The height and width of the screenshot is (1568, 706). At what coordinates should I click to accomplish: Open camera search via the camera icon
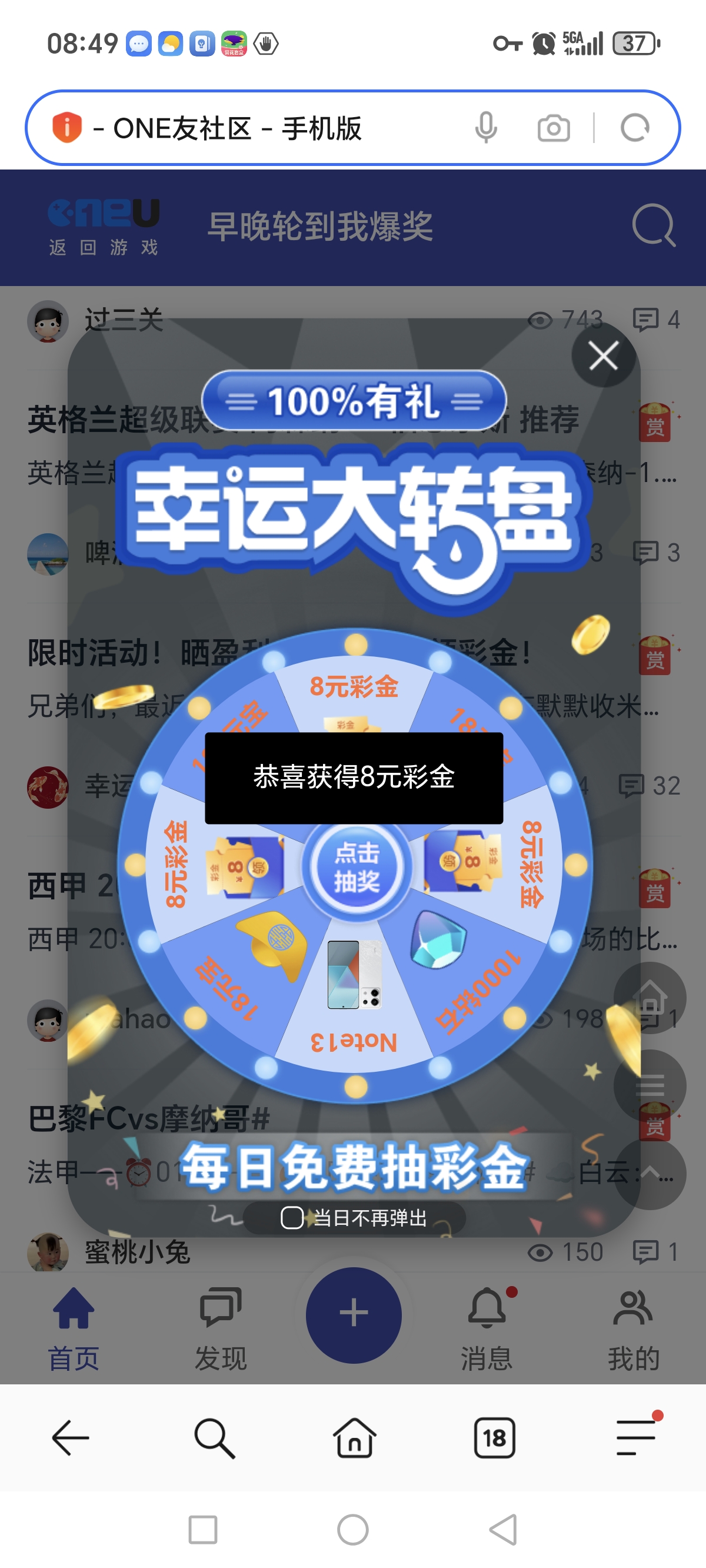click(552, 128)
